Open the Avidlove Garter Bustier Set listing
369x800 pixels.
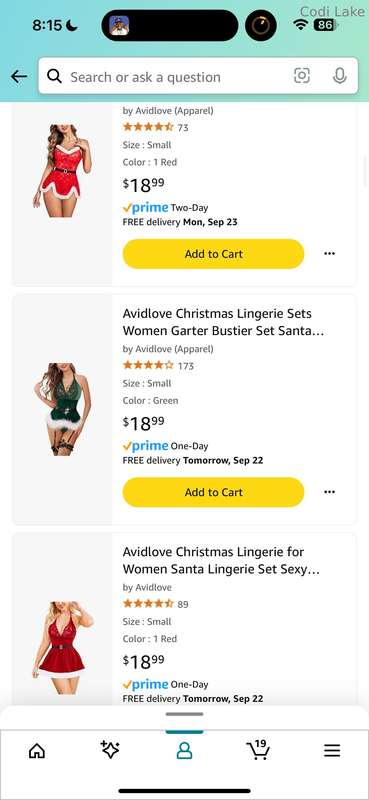point(223,322)
